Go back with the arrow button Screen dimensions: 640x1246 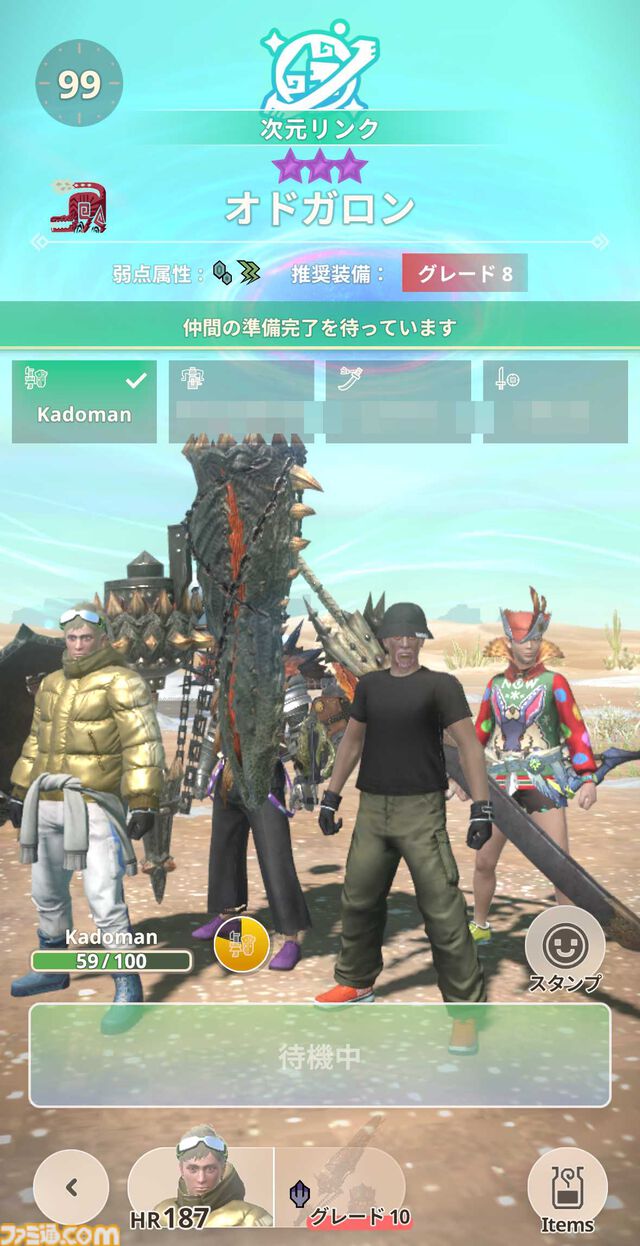point(71,1187)
